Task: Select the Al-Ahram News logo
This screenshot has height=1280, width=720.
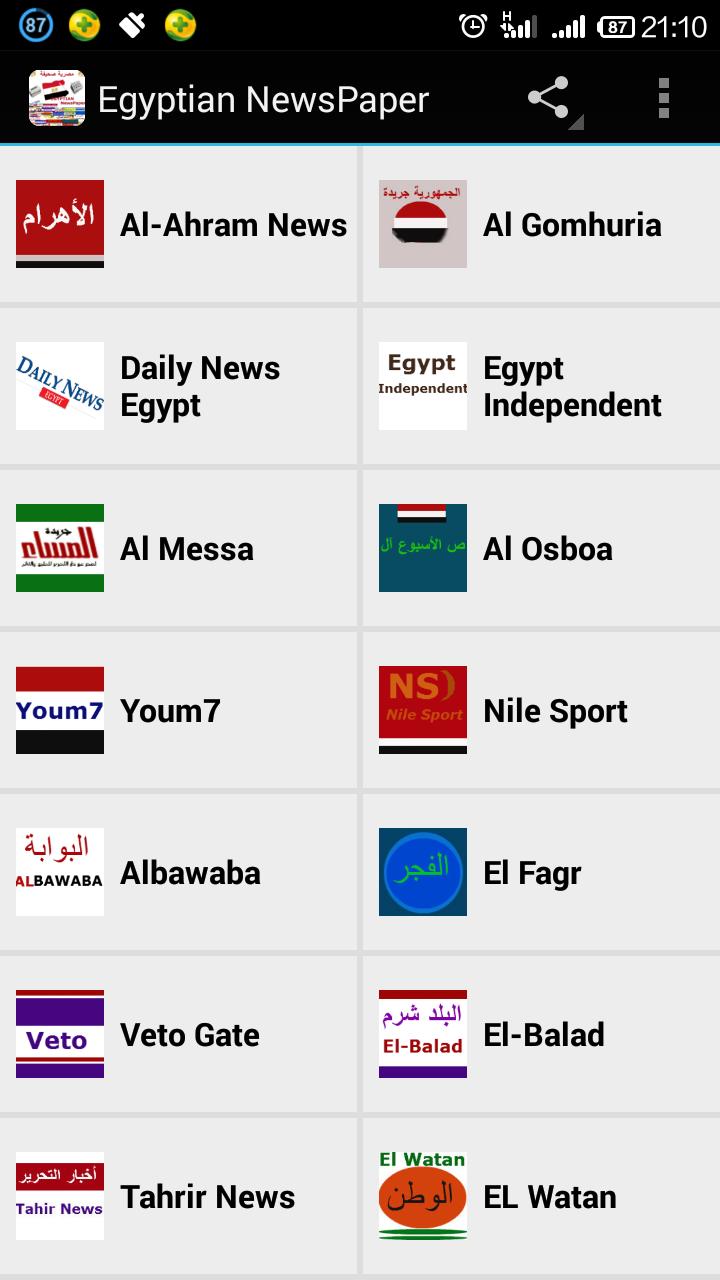Action: (59, 224)
